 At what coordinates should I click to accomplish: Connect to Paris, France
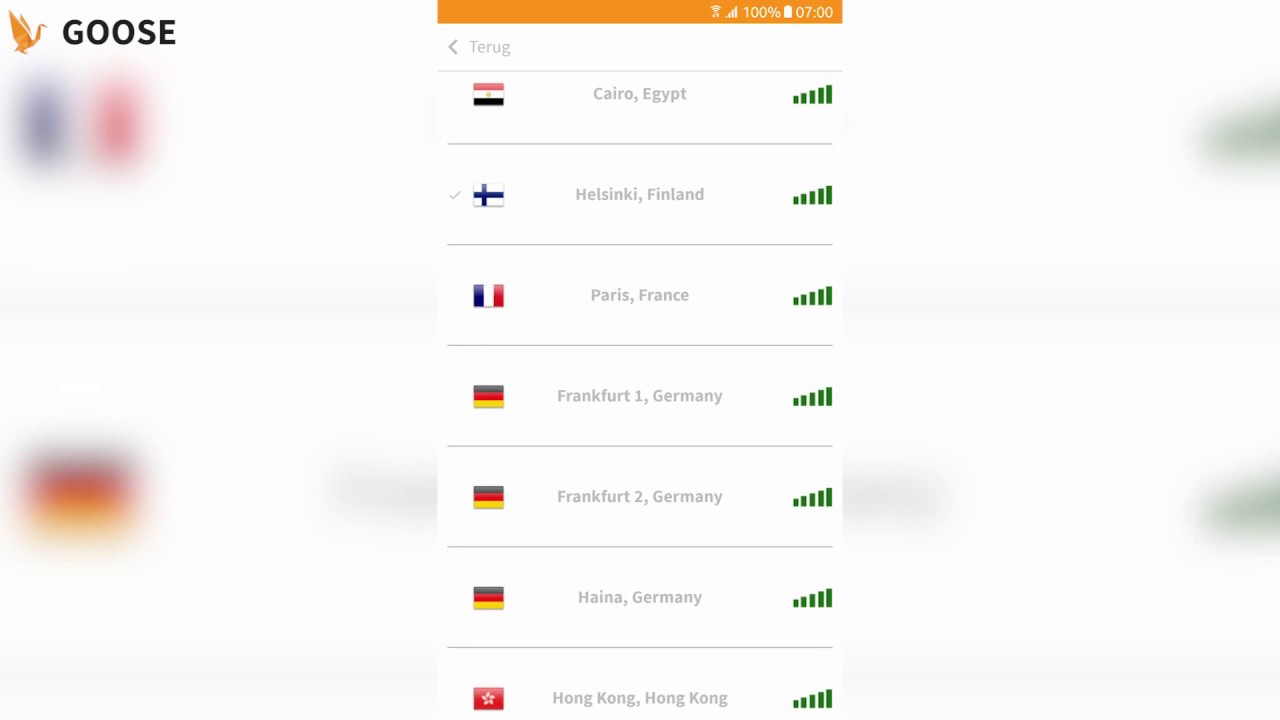click(x=639, y=295)
